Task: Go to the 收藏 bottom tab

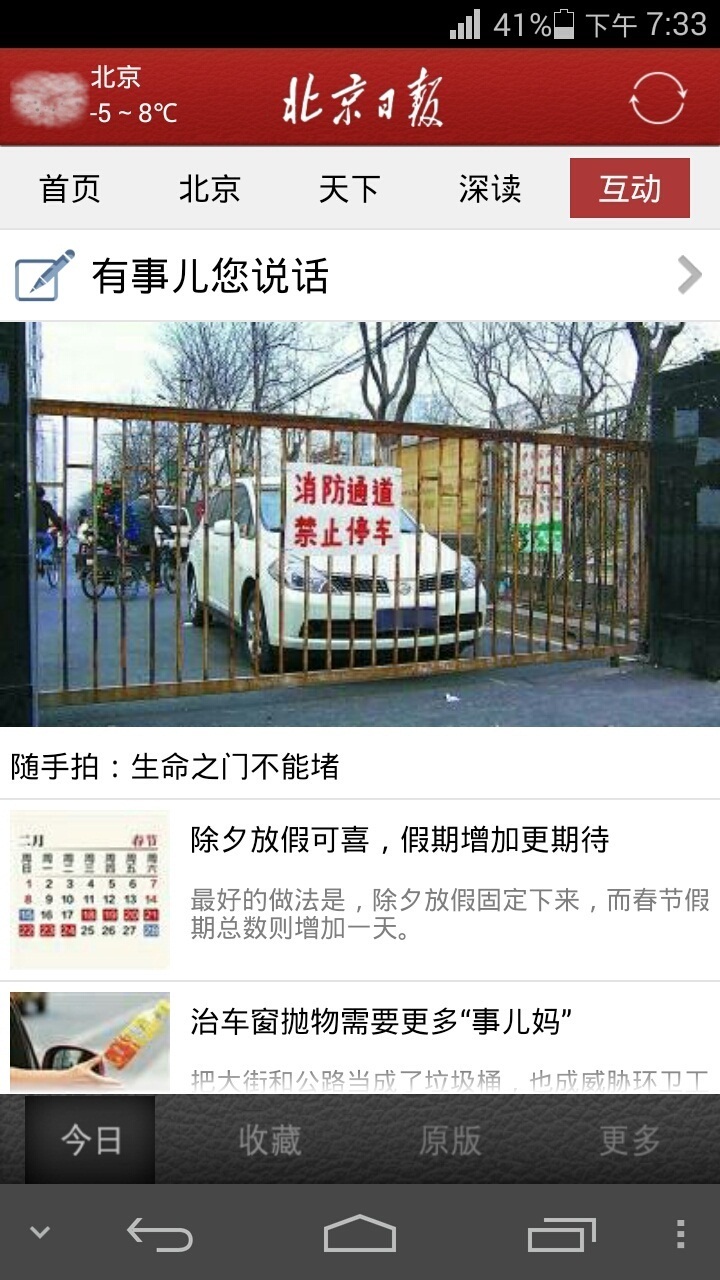Action: [x=270, y=1140]
